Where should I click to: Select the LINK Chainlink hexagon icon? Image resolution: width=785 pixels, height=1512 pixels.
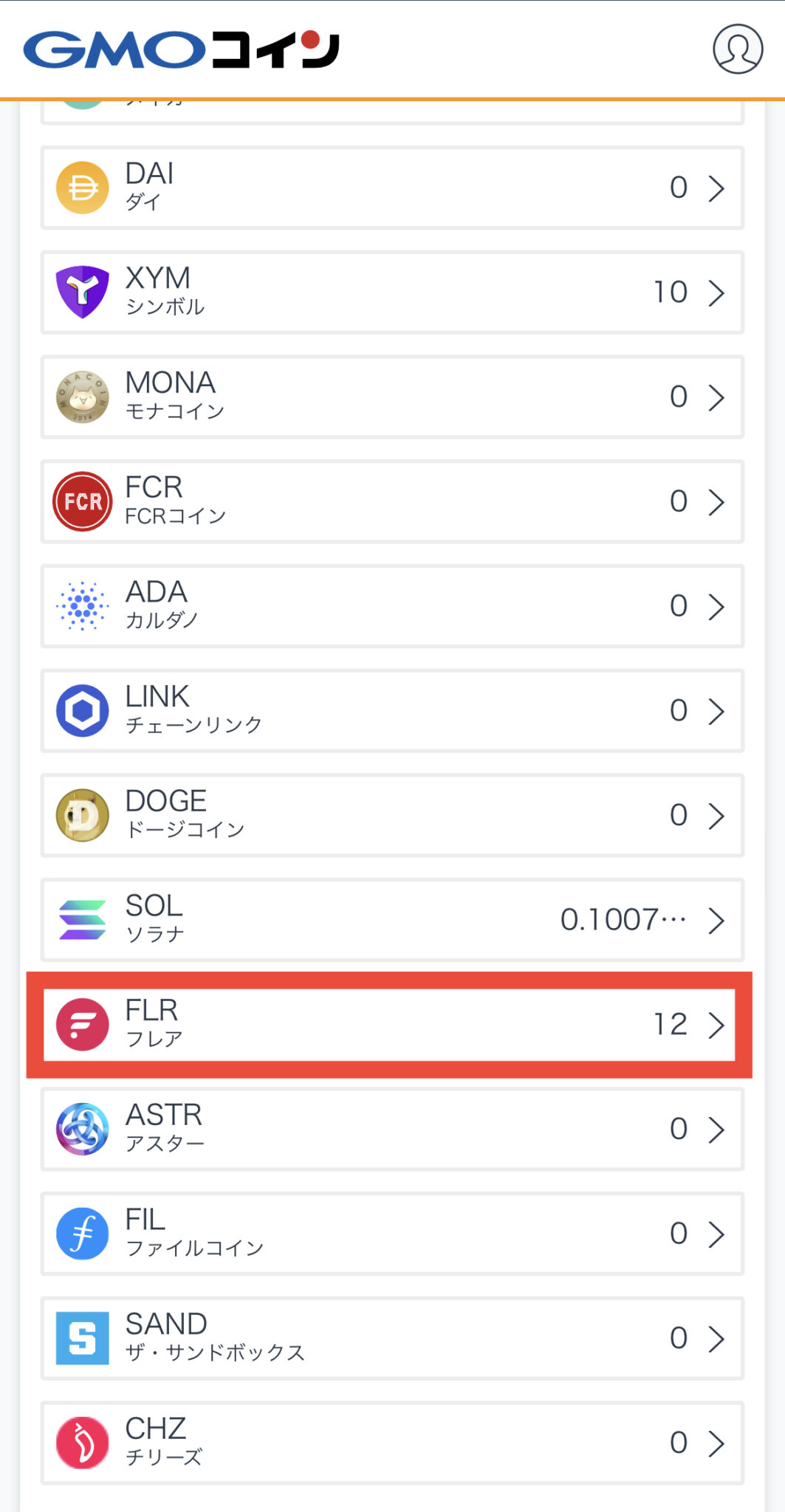point(81,711)
